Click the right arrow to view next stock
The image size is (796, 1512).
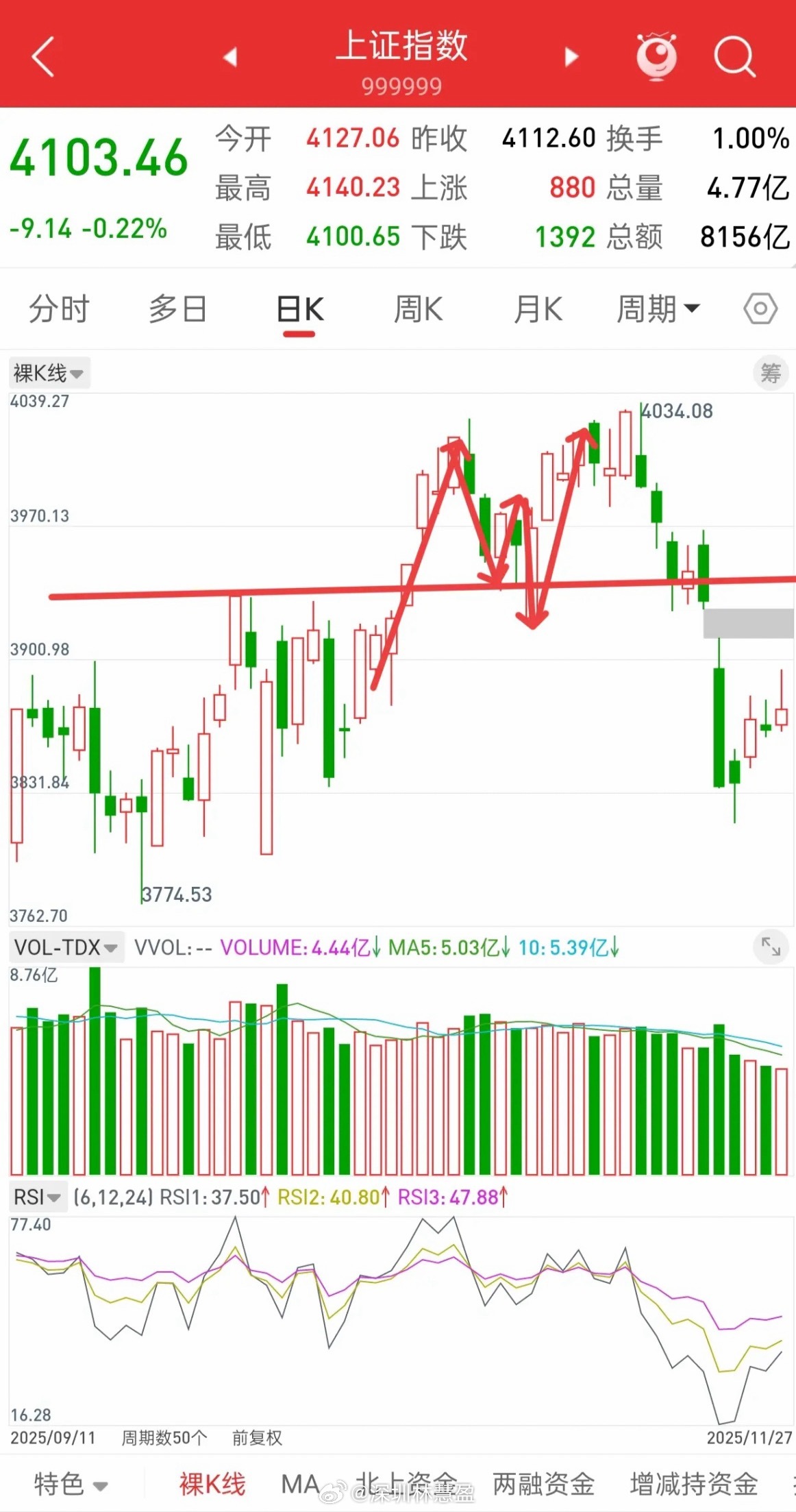(x=571, y=58)
